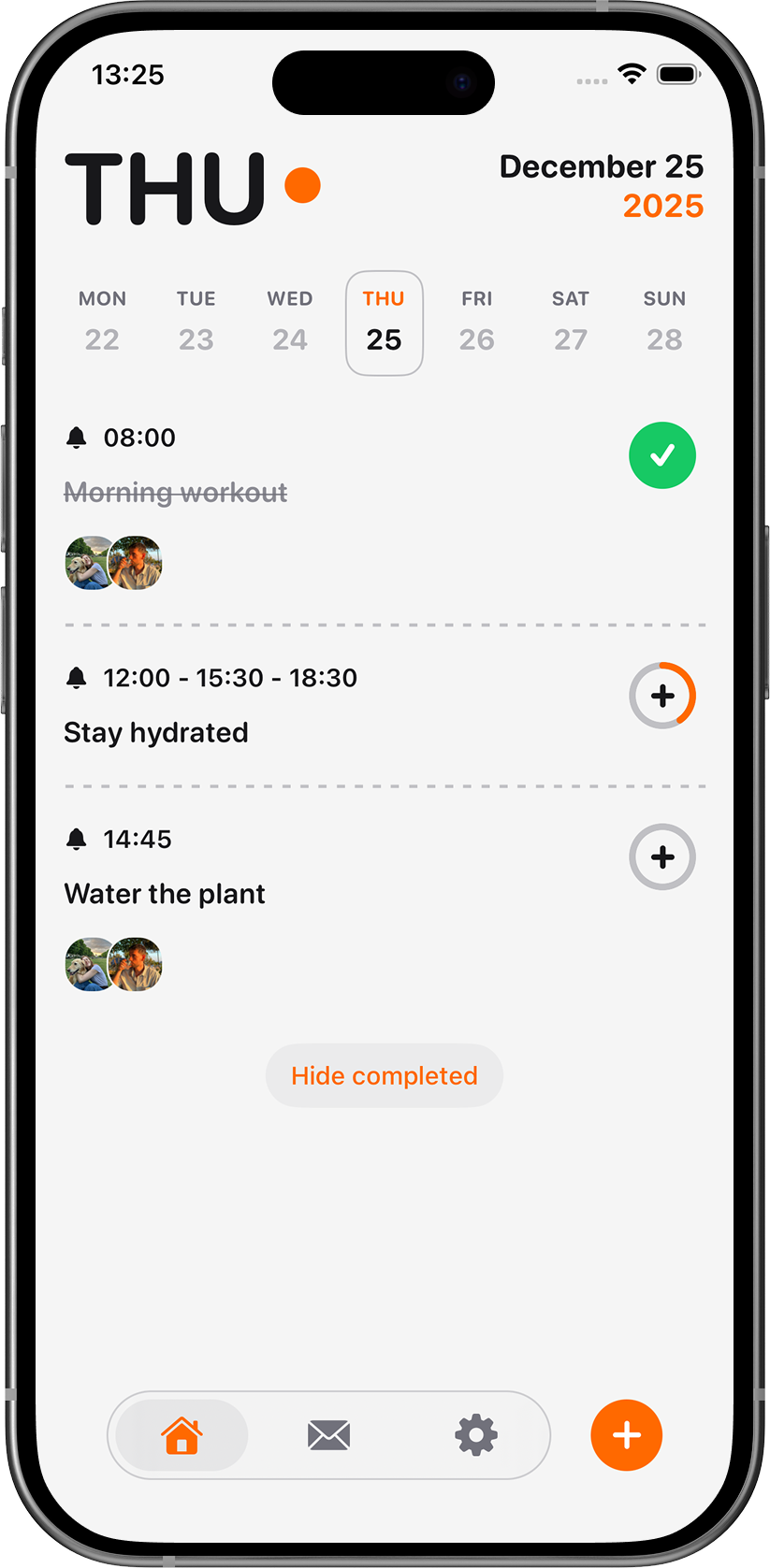Viewport: 770px width, 1568px height.
Task: Select Saturday 27 in the week strip
Action: pyautogui.click(x=570, y=322)
